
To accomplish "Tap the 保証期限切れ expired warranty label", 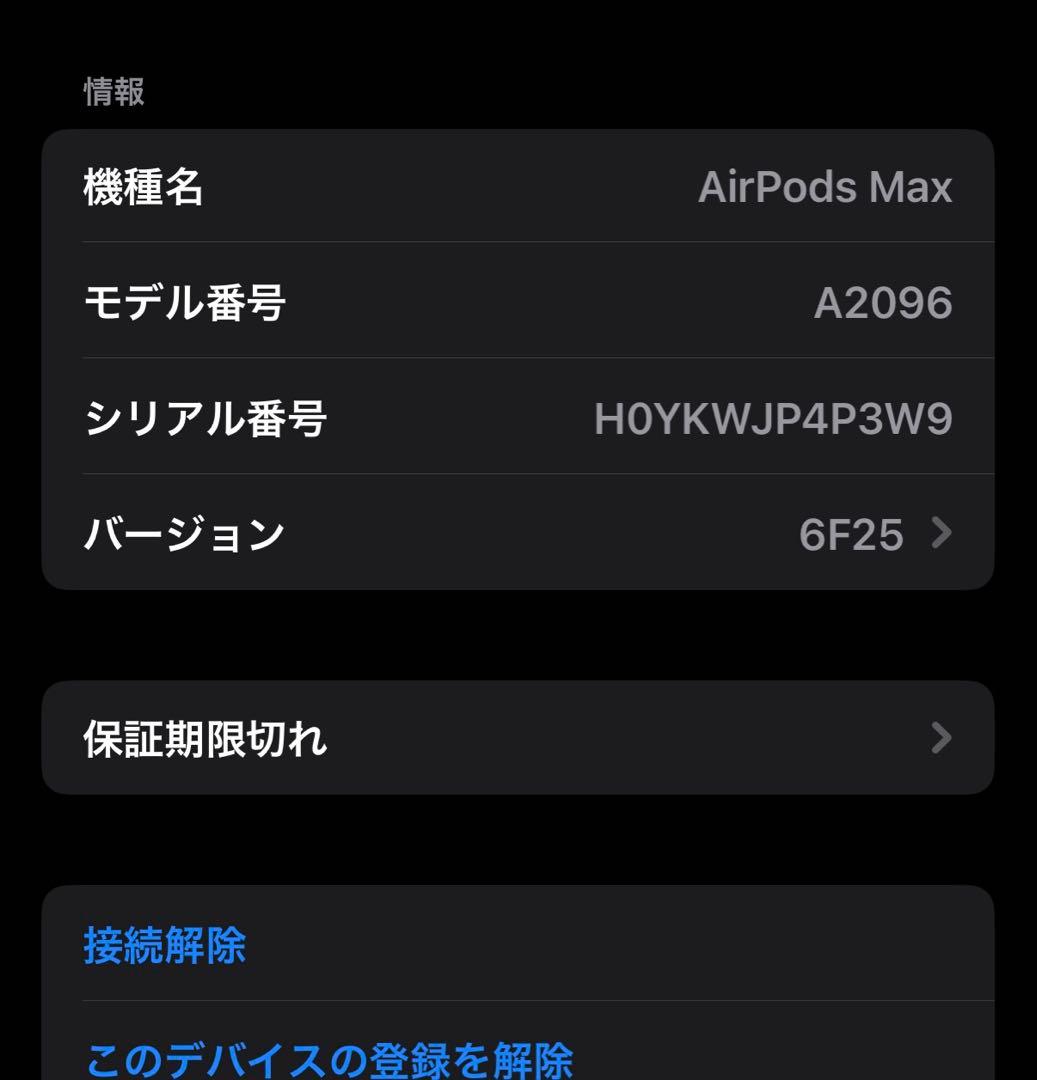I will tap(204, 738).
